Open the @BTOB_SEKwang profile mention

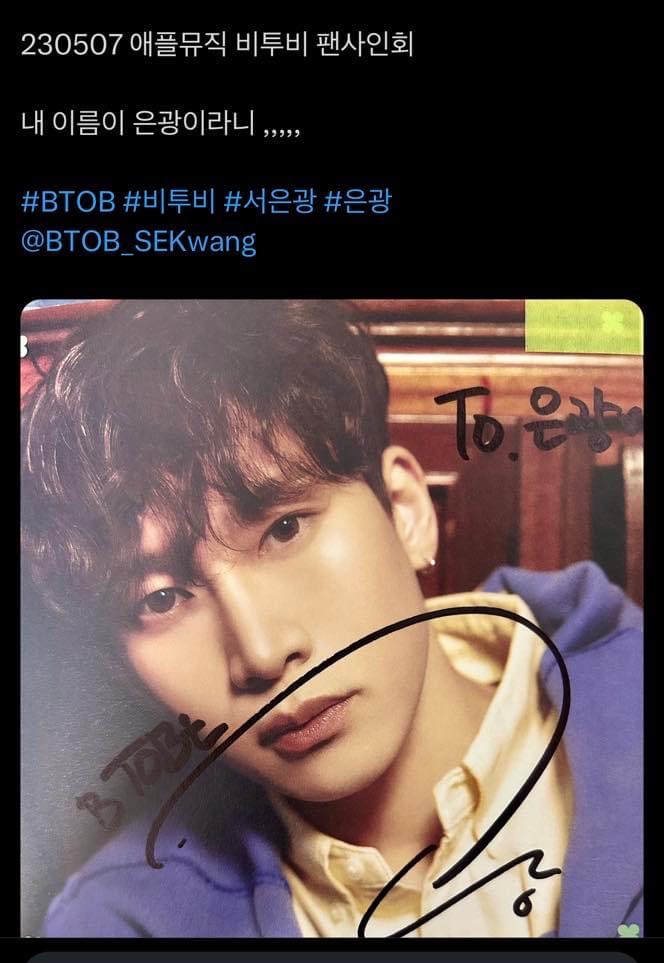click(138, 242)
